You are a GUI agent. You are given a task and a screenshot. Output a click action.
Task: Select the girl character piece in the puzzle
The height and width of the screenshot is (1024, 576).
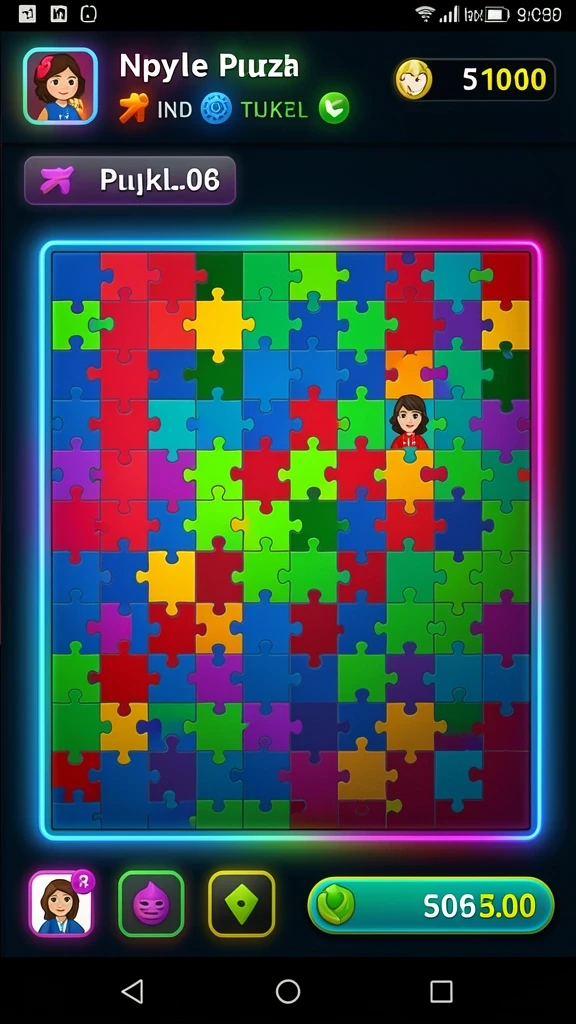tap(409, 422)
